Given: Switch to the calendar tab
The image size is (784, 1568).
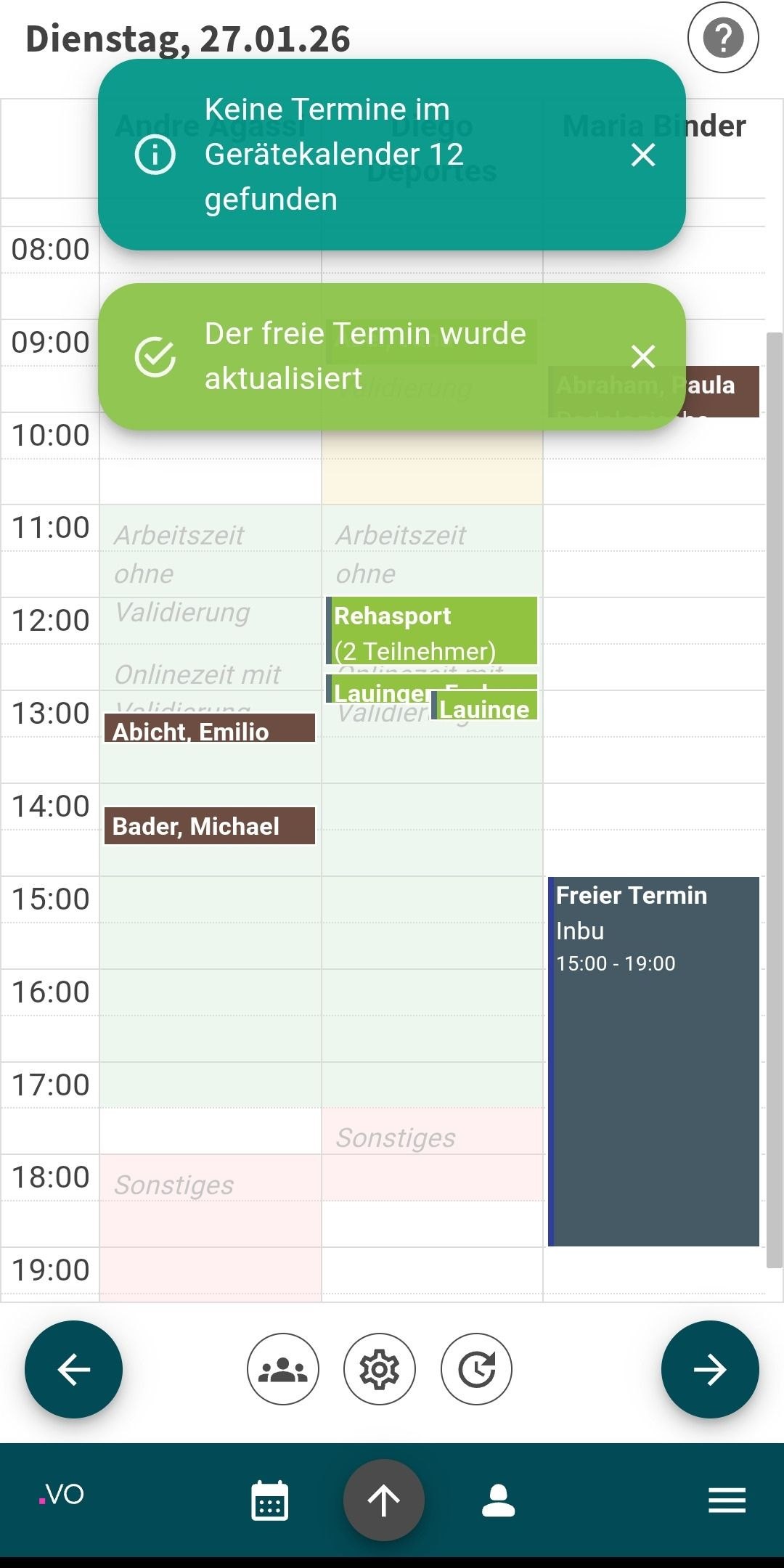Looking at the screenshot, I should point(269,1500).
